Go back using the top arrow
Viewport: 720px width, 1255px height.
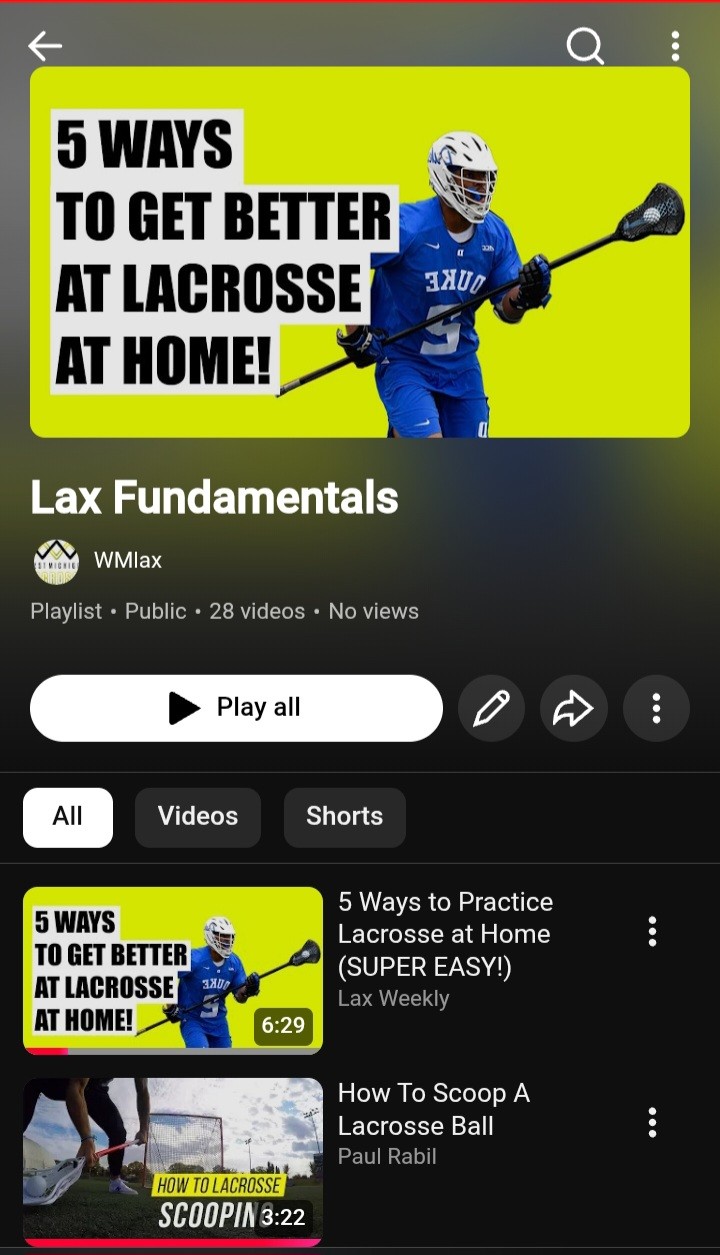[45, 45]
